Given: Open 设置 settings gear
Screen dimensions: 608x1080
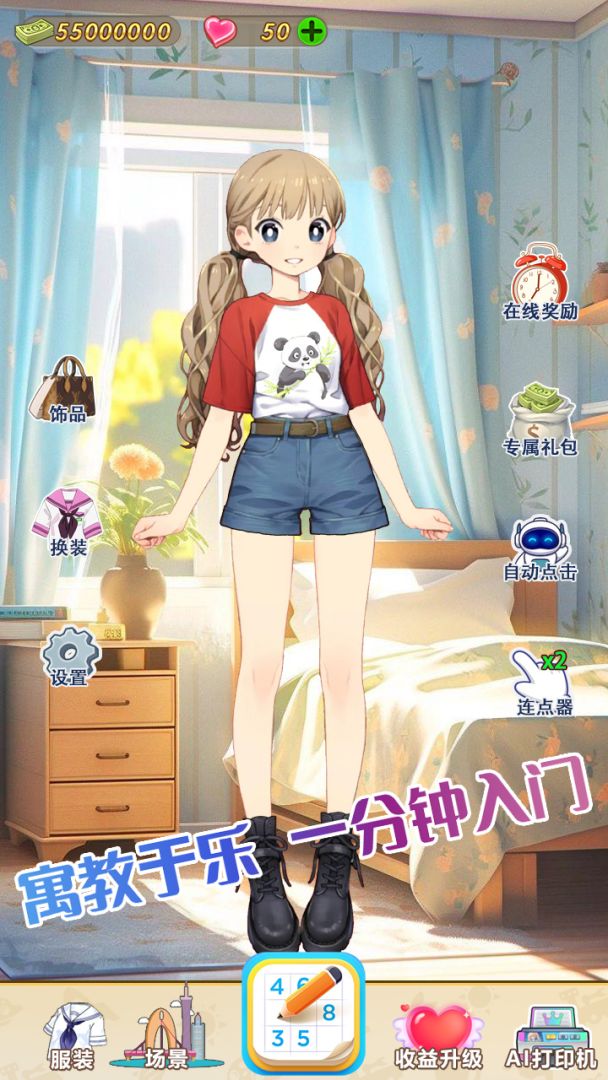Looking at the screenshot, I should click(x=68, y=655).
